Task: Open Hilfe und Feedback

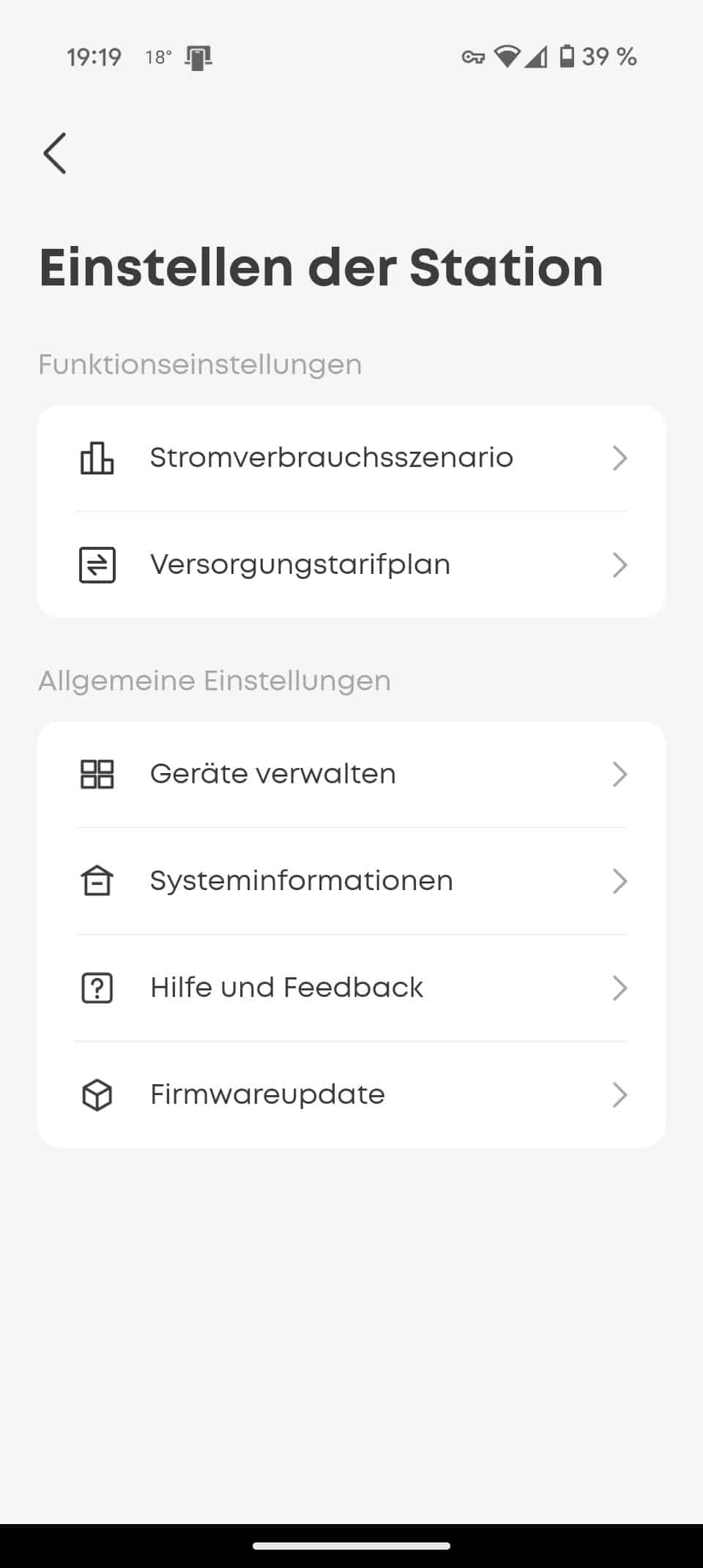Action: point(351,988)
